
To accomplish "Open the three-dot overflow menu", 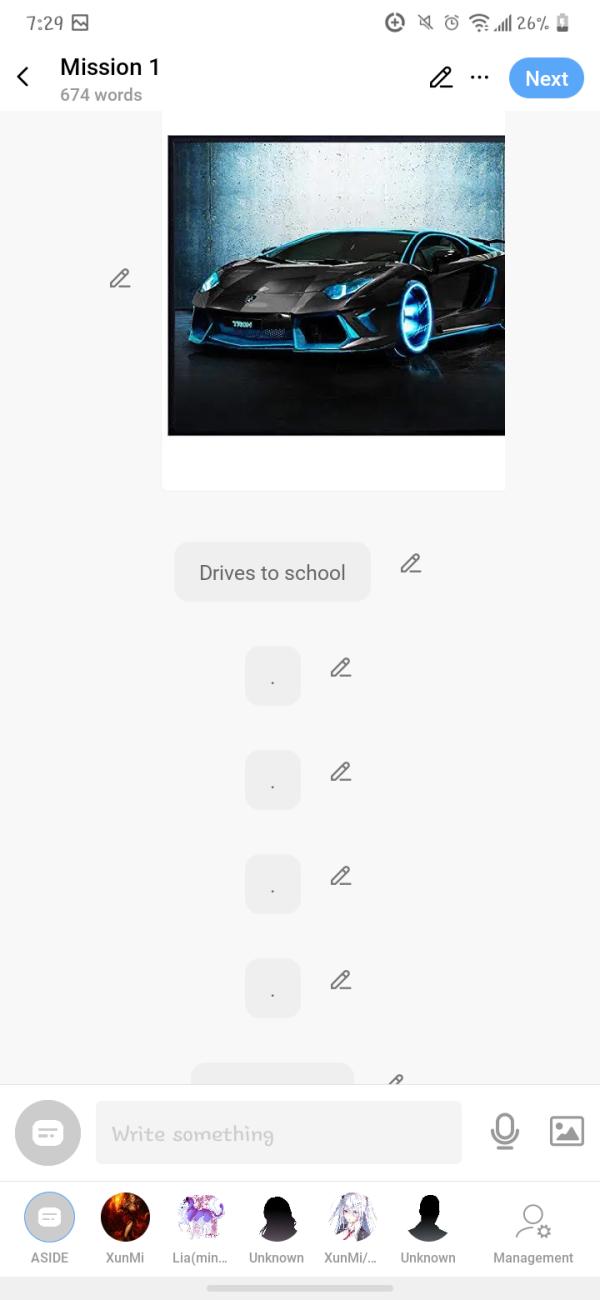I will point(480,78).
